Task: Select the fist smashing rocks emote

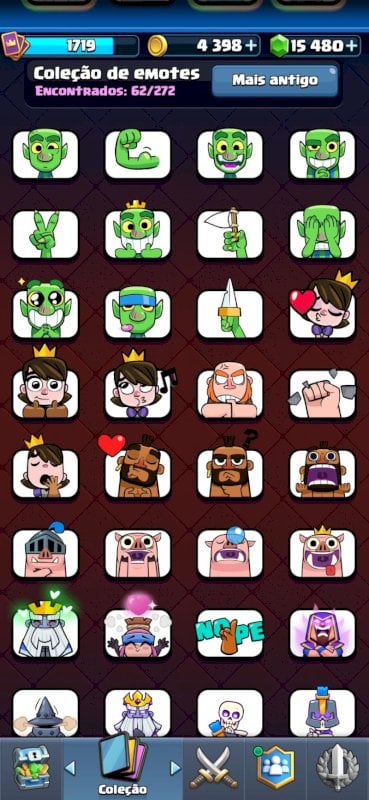Action: (x=323, y=393)
